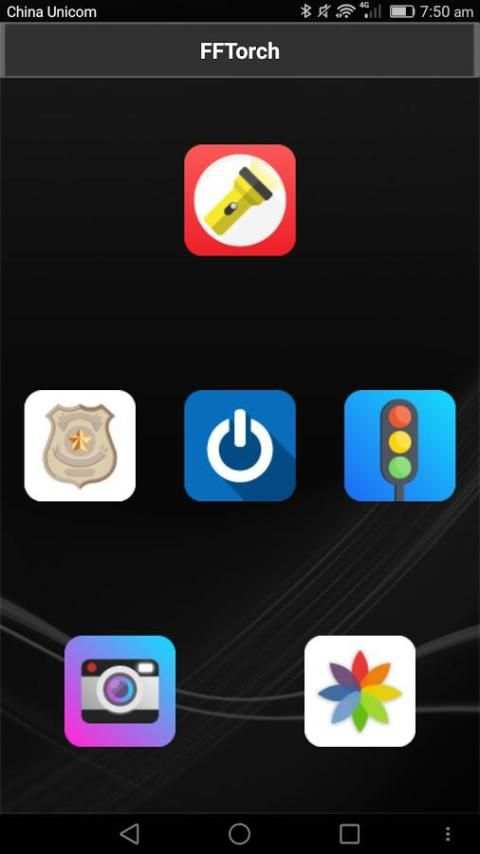Open the colorful flower gallery icon
The height and width of the screenshot is (854, 480).
(x=360, y=691)
